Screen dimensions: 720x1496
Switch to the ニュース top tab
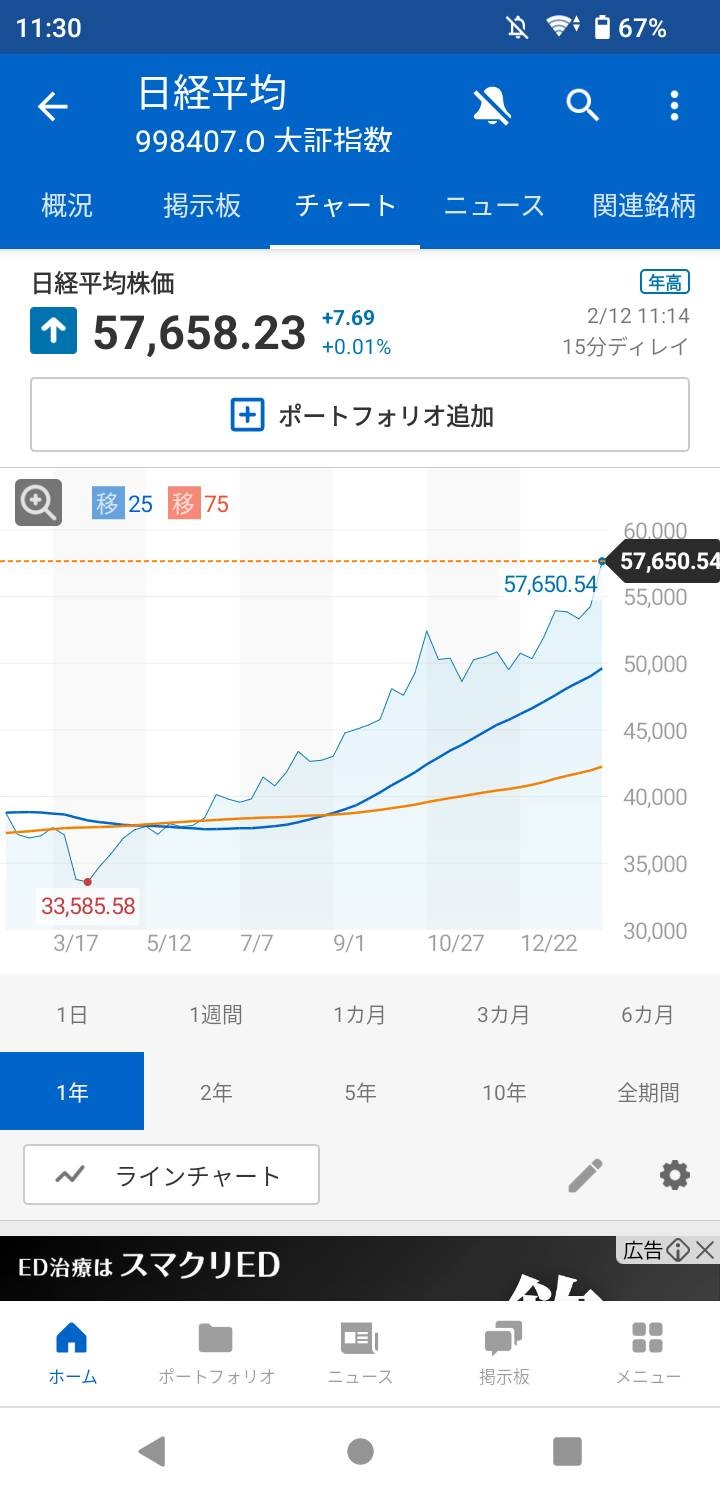(x=494, y=206)
